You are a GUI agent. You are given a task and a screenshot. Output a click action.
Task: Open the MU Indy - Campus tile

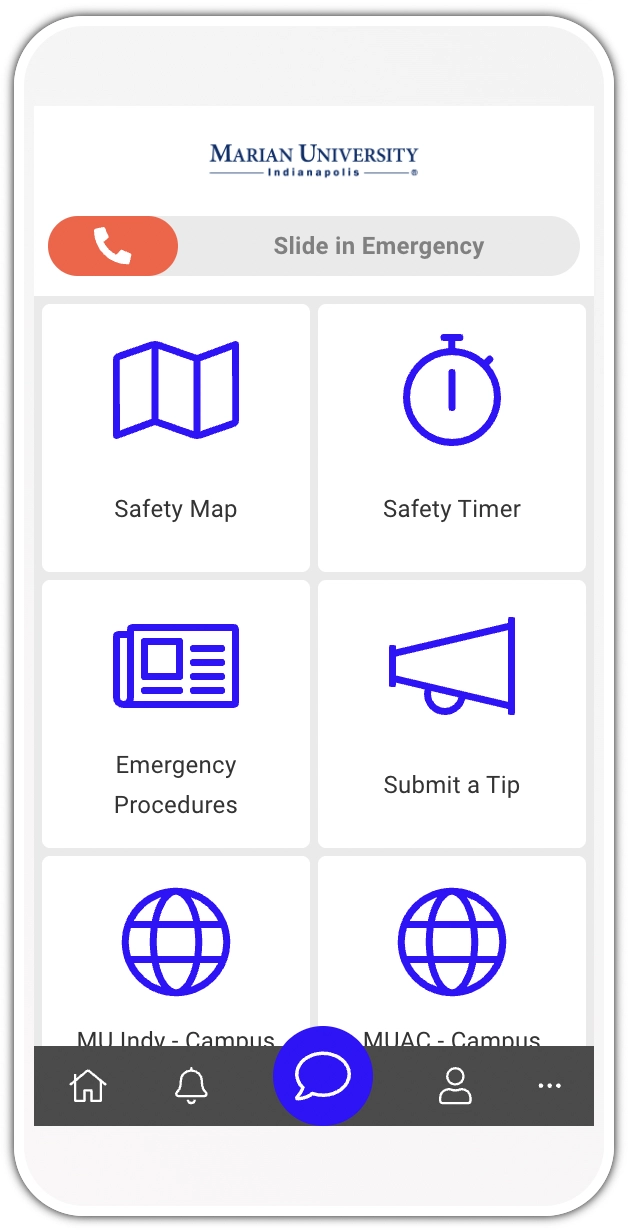pos(176,950)
